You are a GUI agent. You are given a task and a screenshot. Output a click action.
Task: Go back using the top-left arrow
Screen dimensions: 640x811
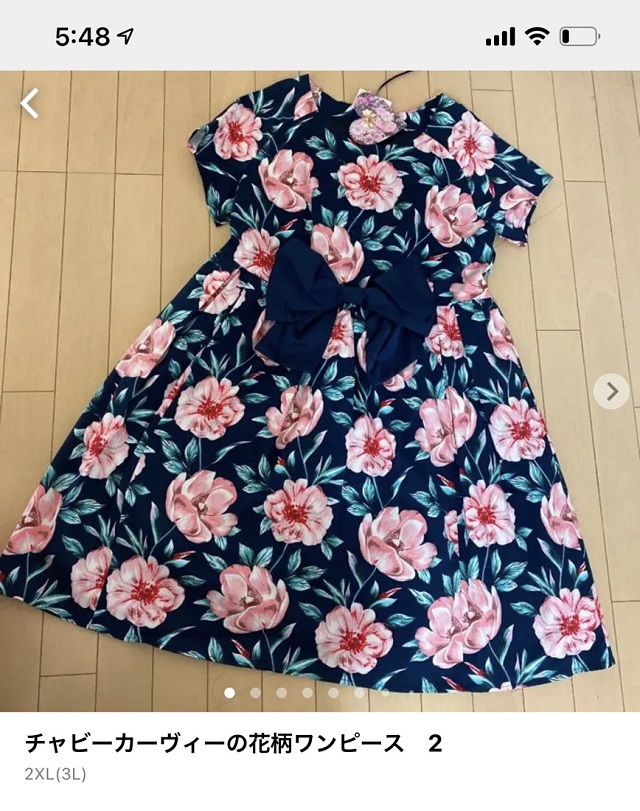click(30, 102)
